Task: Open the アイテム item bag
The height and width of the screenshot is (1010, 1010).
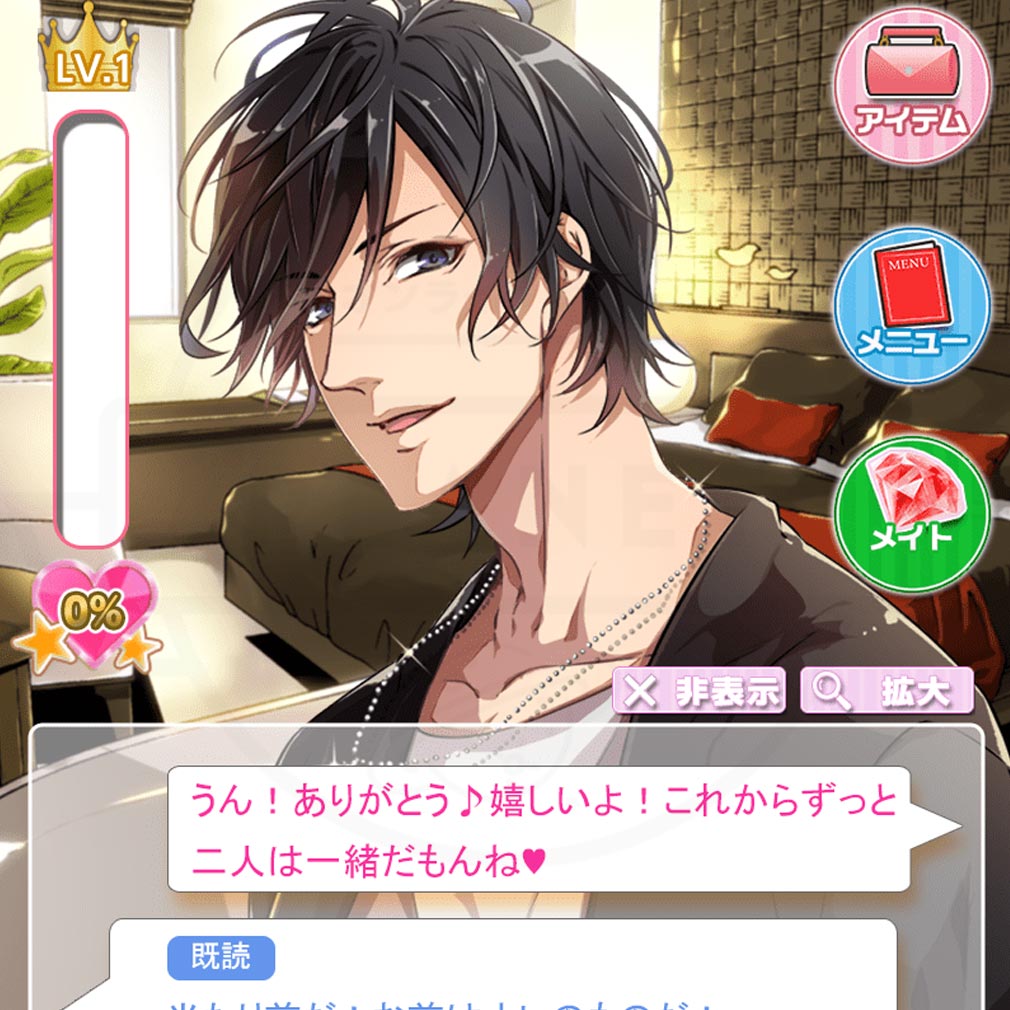Action: point(911,86)
